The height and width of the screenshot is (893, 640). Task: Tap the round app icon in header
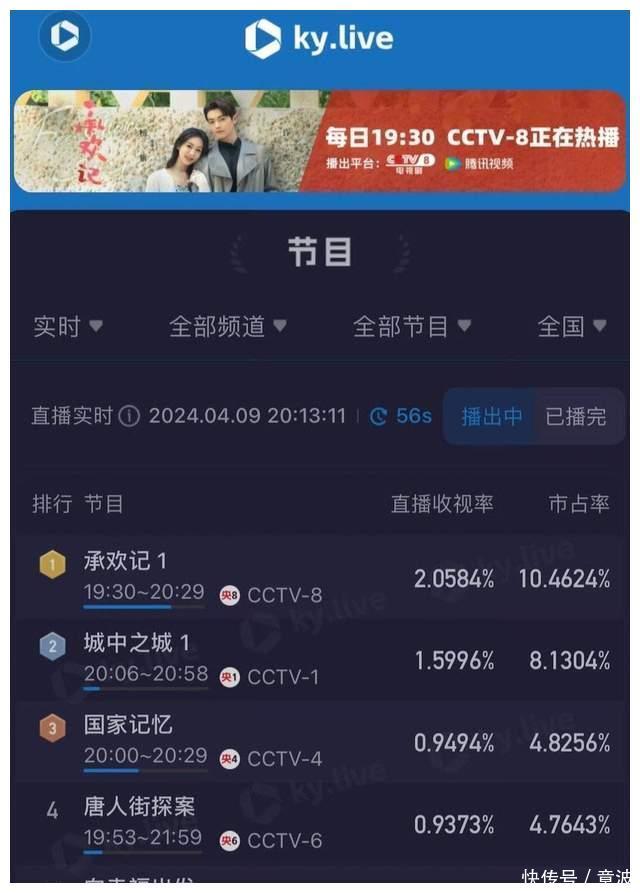pos(65,37)
